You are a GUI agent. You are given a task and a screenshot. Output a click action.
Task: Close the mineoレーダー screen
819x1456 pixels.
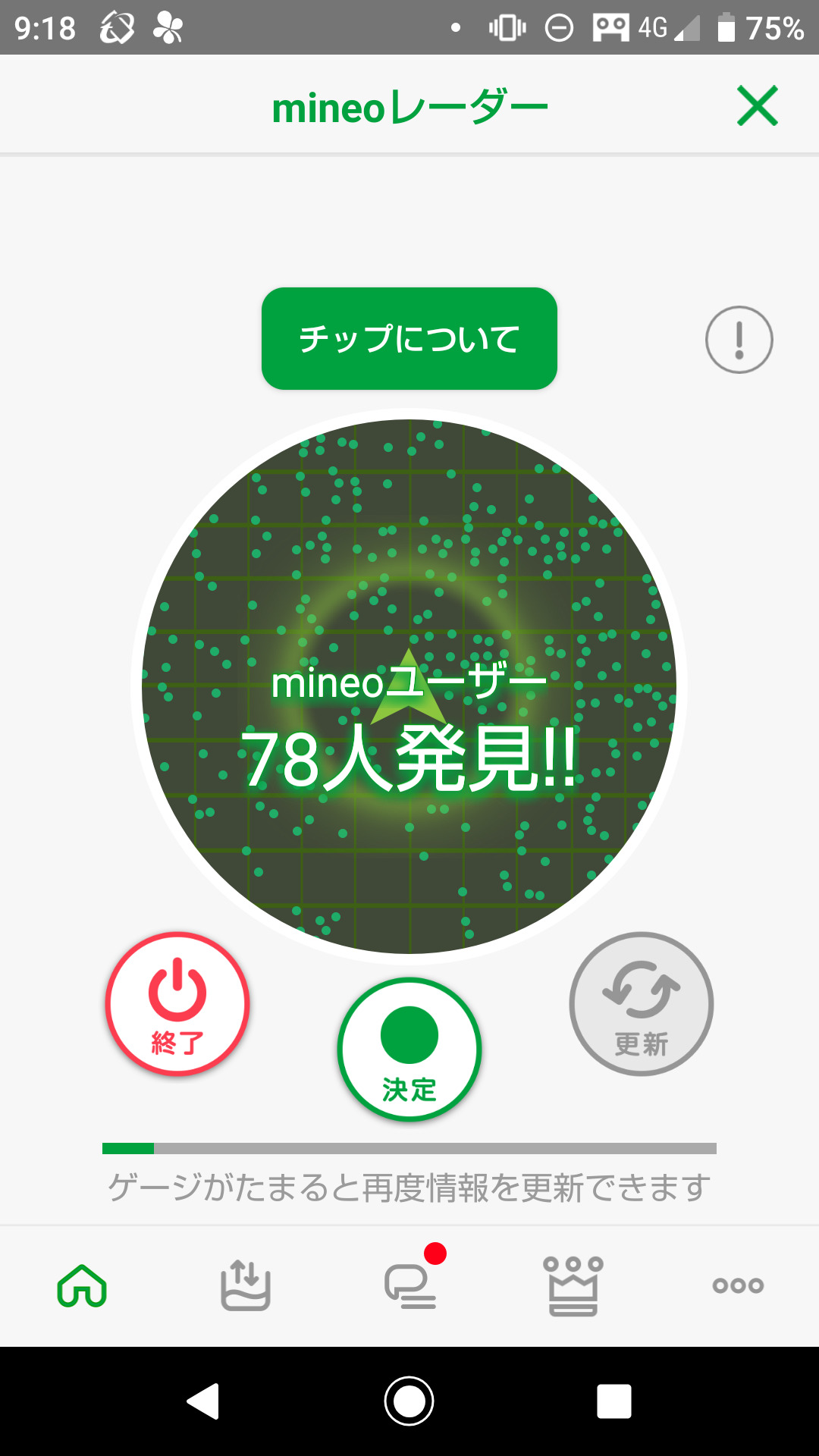coord(757,105)
